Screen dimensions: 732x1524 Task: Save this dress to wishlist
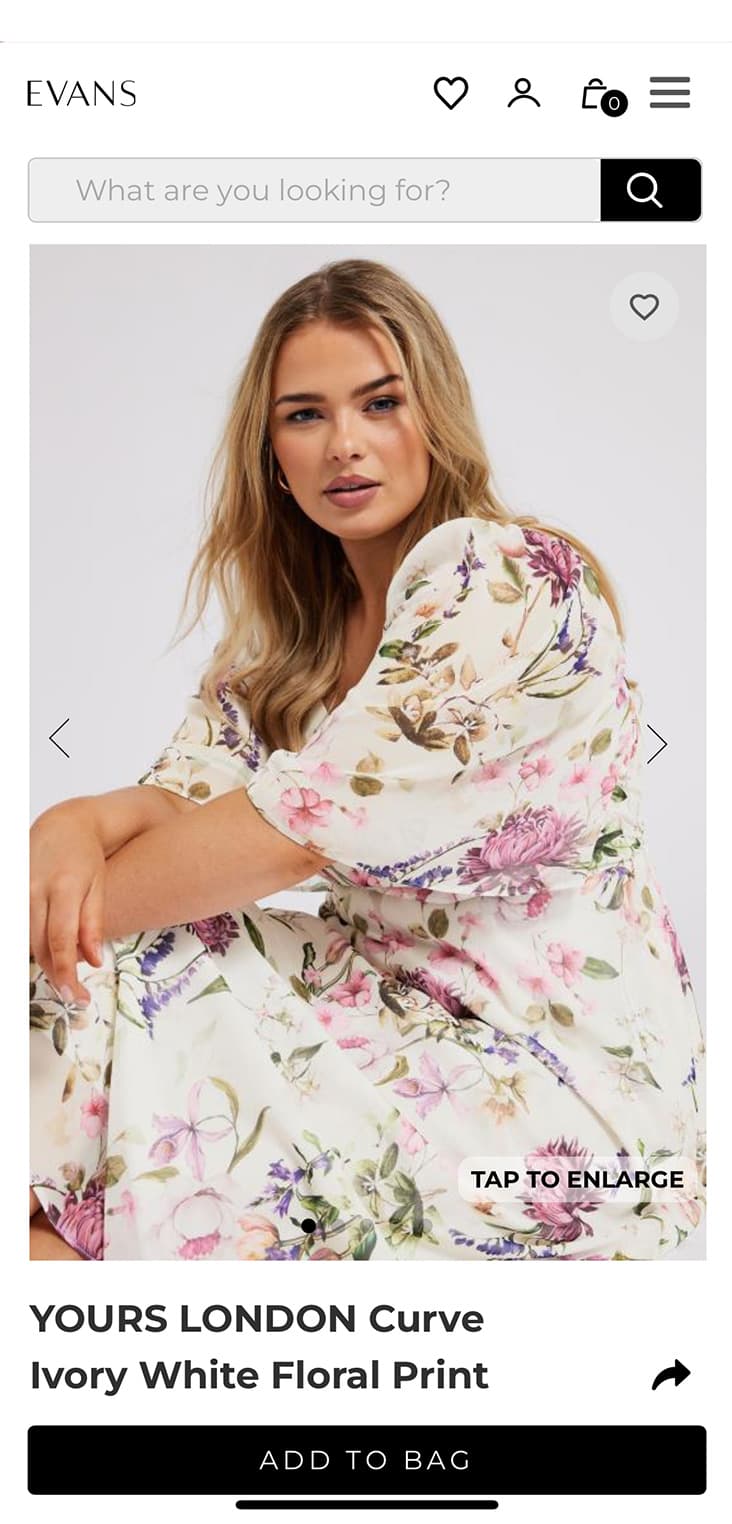click(x=644, y=307)
